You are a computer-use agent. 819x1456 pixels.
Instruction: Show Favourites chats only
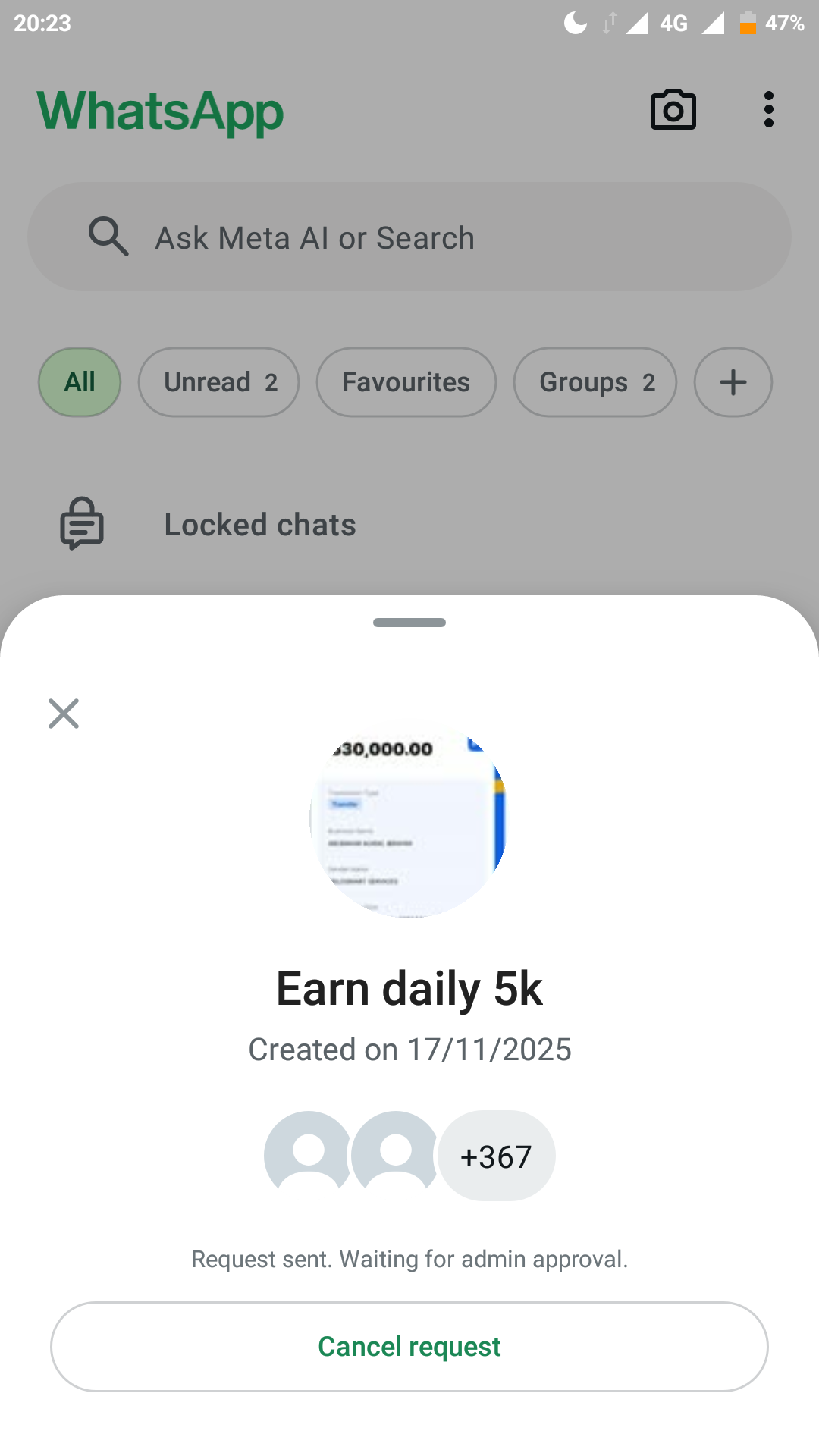pyautogui.click(x=406, y=382)
